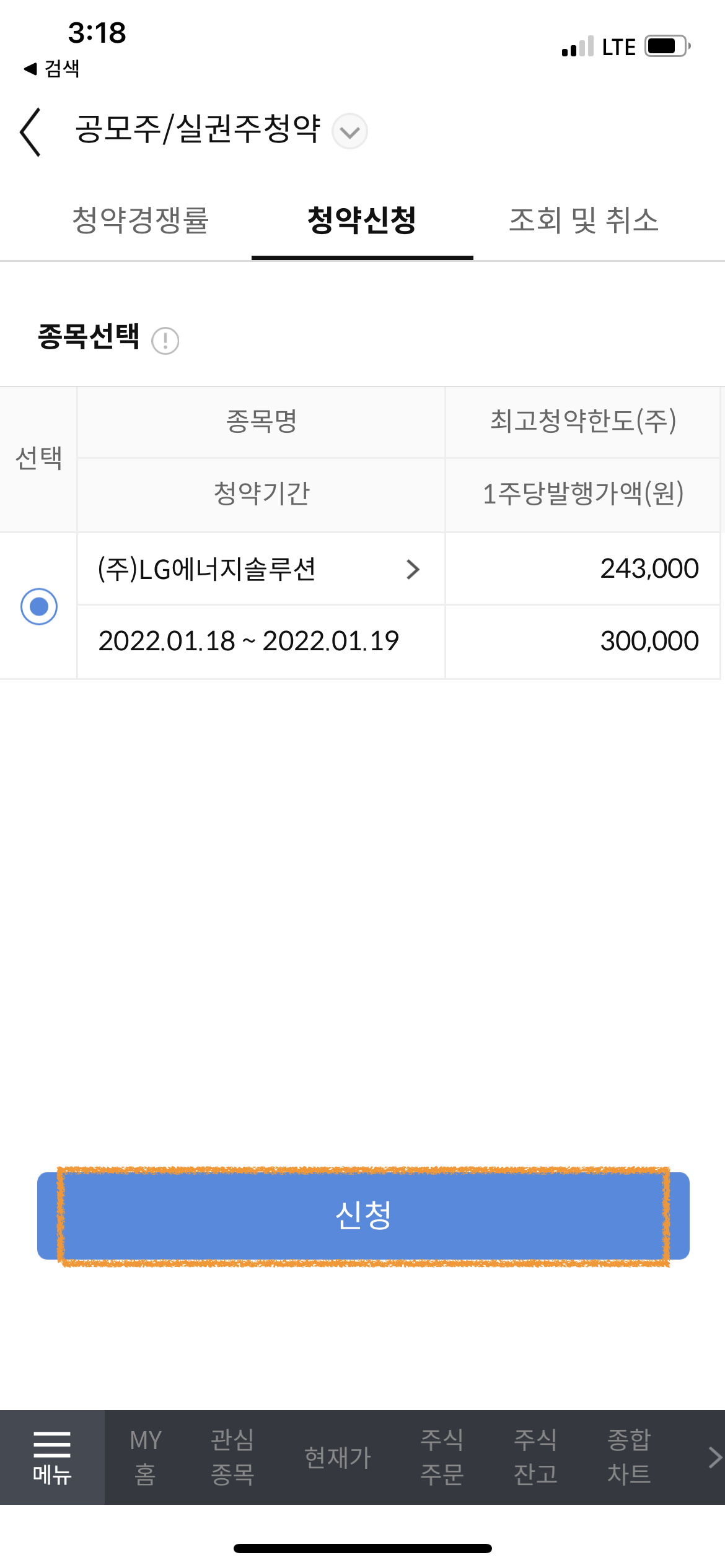Tap the battery indicator in status bar
The width and height of the screenshot is (725, 1568).
point(664,45)
